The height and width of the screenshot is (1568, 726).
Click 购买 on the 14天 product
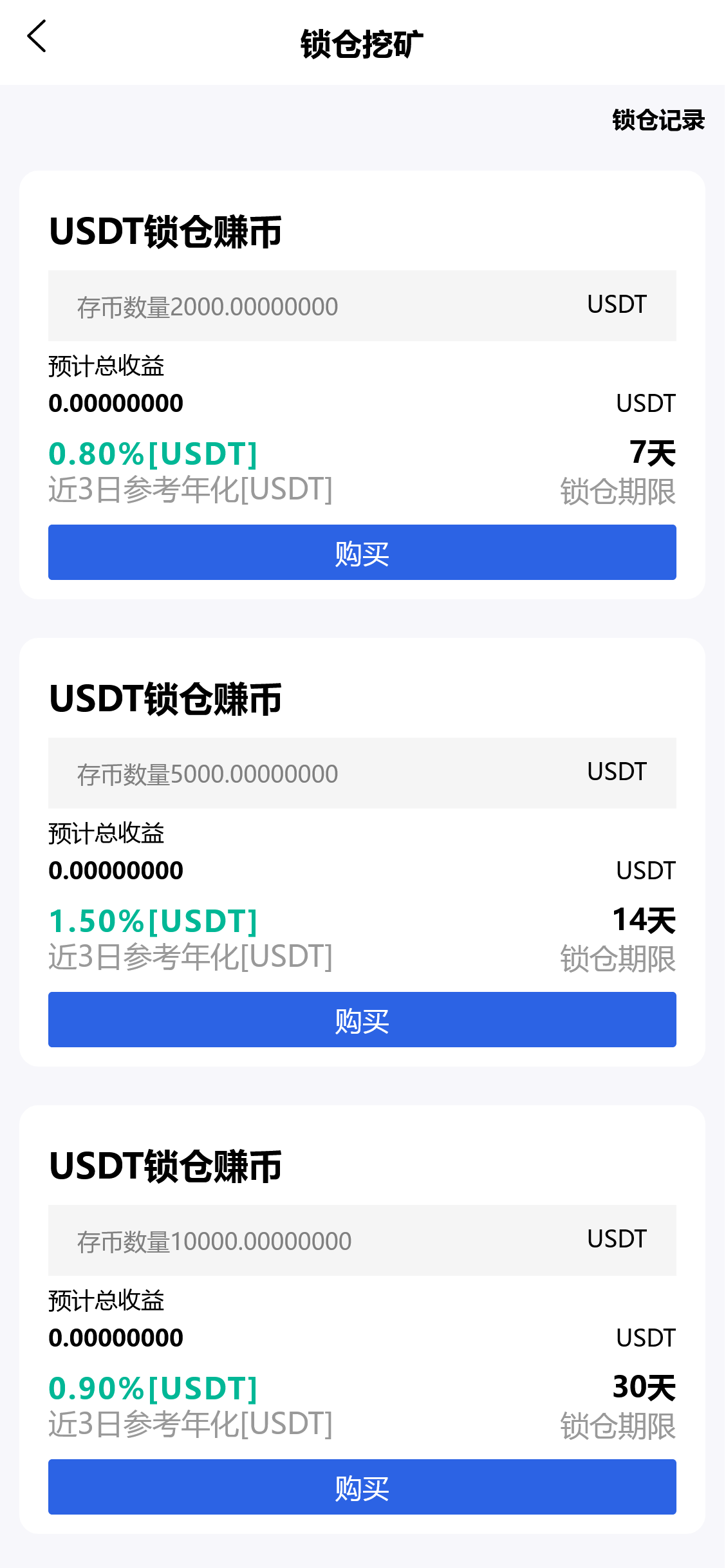point(362,1020)
